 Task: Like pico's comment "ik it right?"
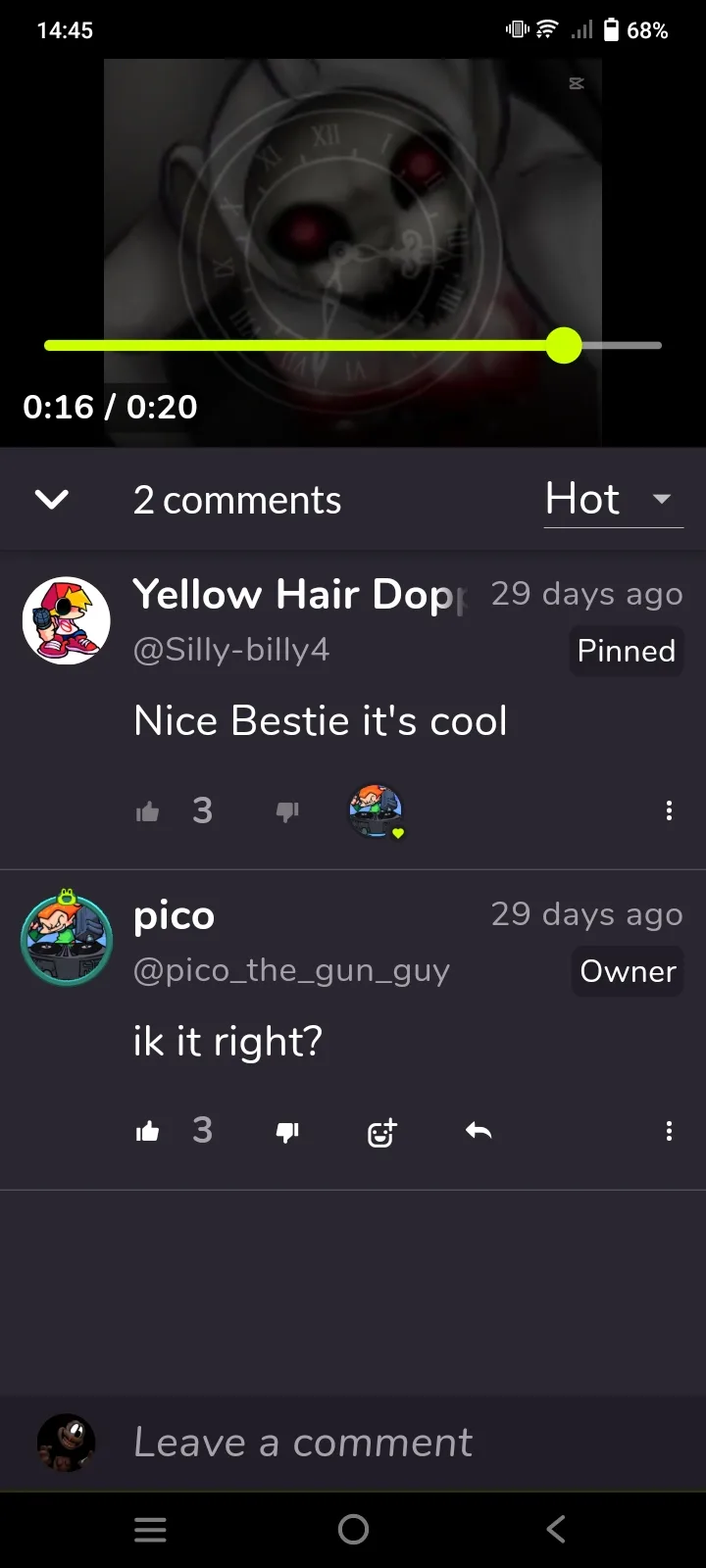(148, 1132)
